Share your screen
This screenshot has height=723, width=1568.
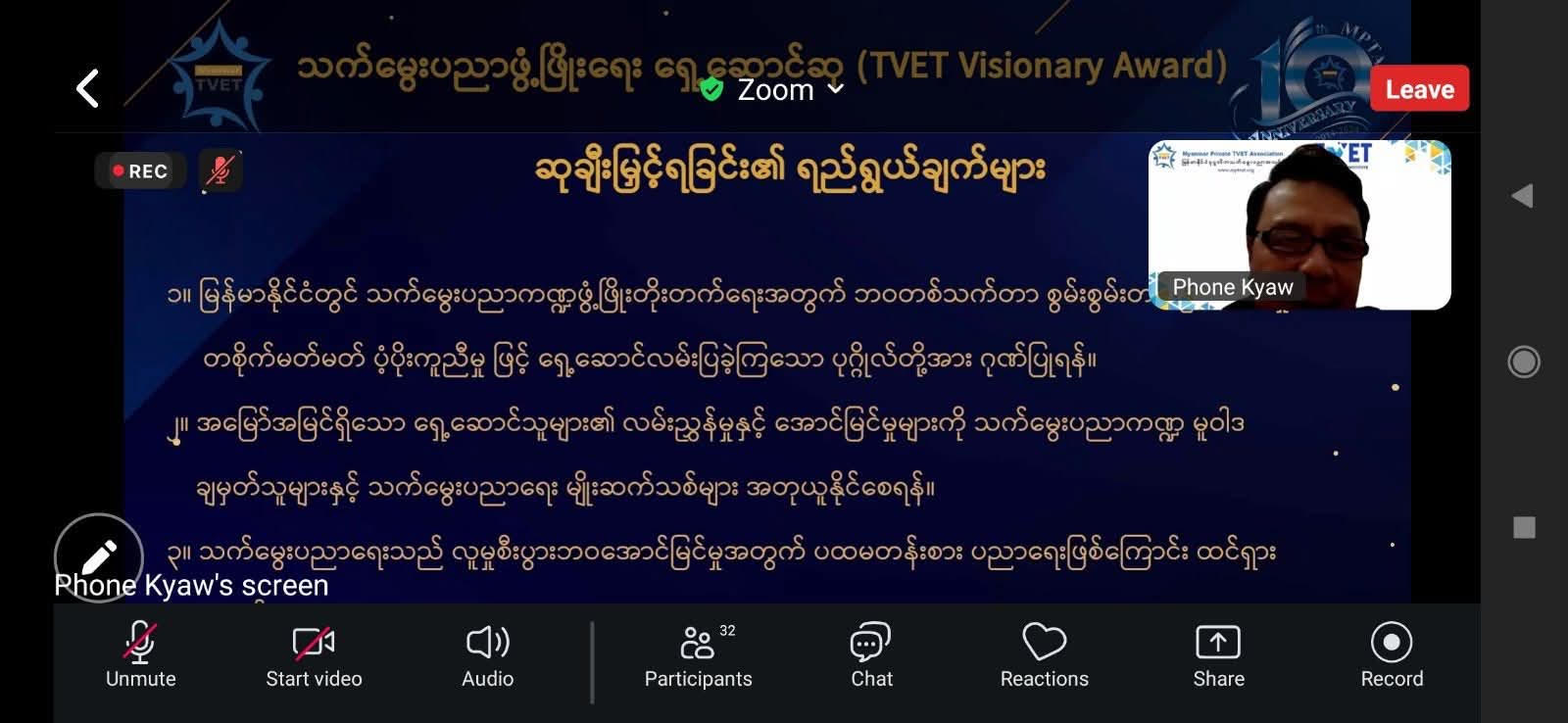tap(1218, 654)
